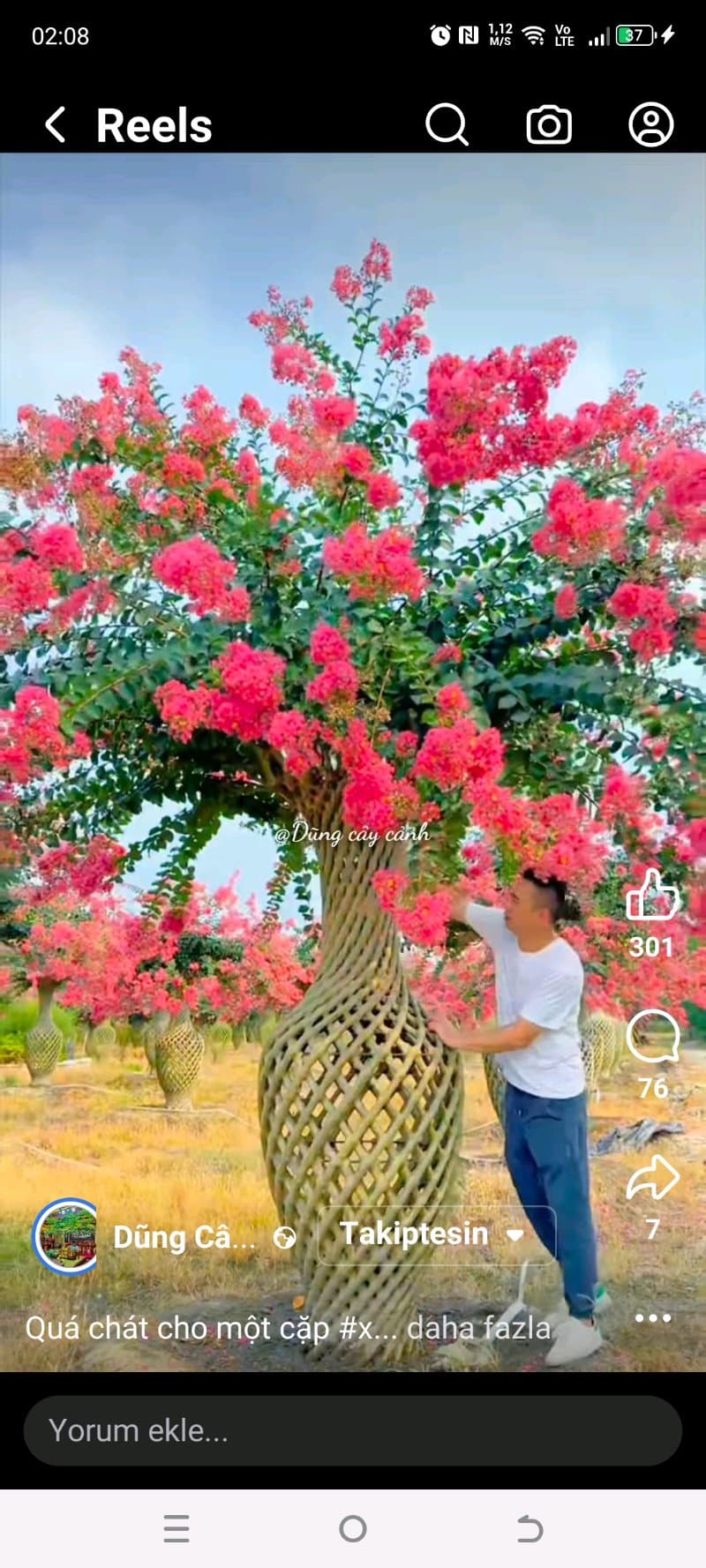
Task: Open the Takiptesin following dropdown
Action: 436,1234
